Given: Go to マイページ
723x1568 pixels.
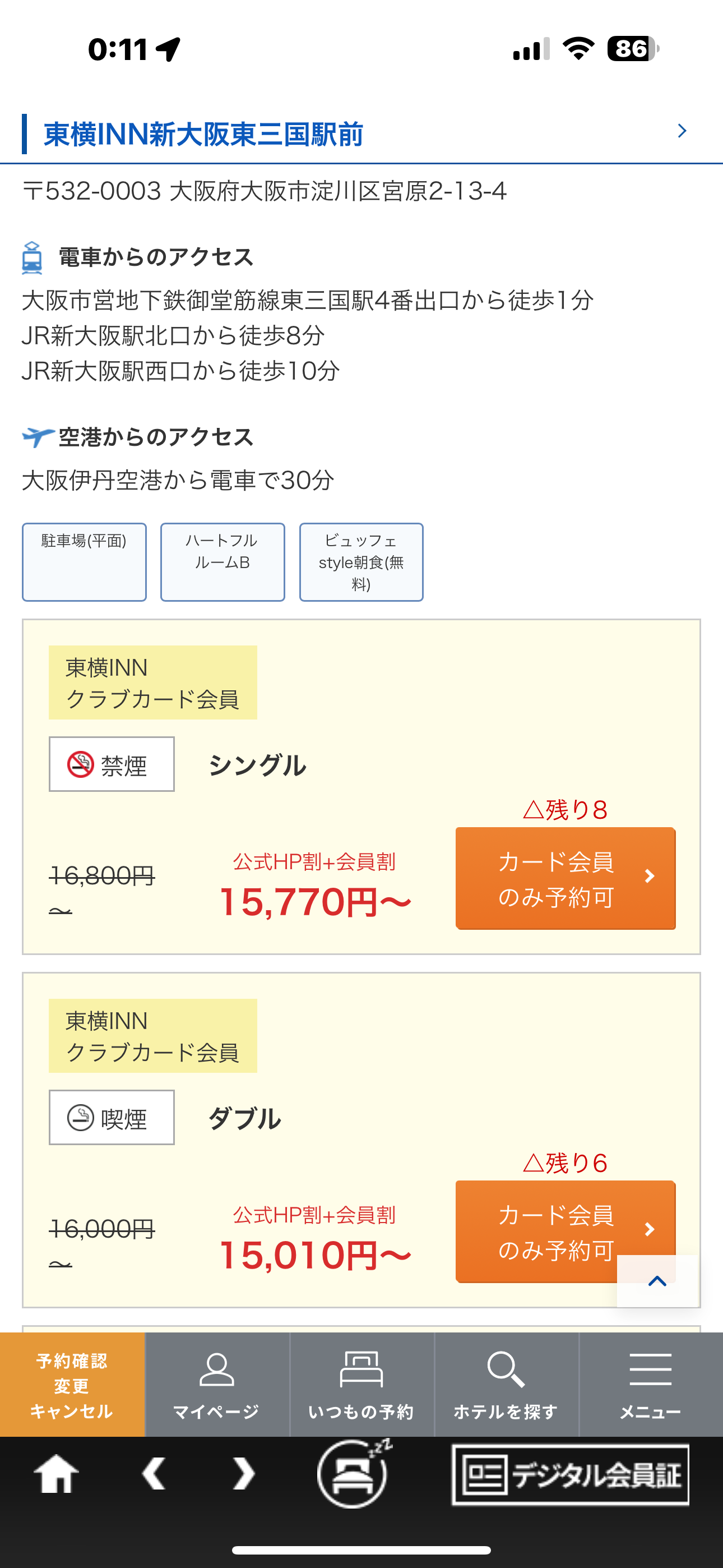Looking at the screenshot, I should (217, 1385).
